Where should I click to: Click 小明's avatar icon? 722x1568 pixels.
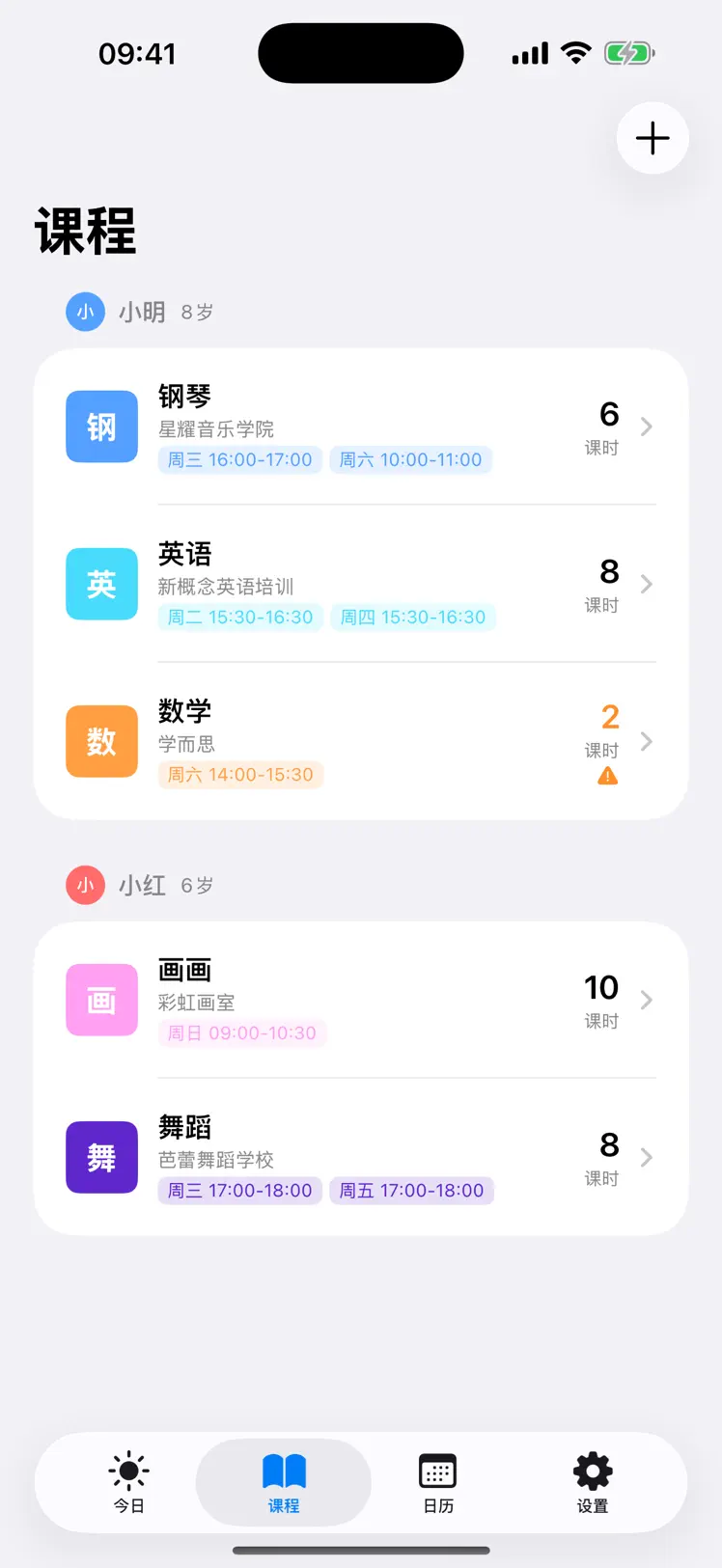pyautogui.click(x=85, y=312)
